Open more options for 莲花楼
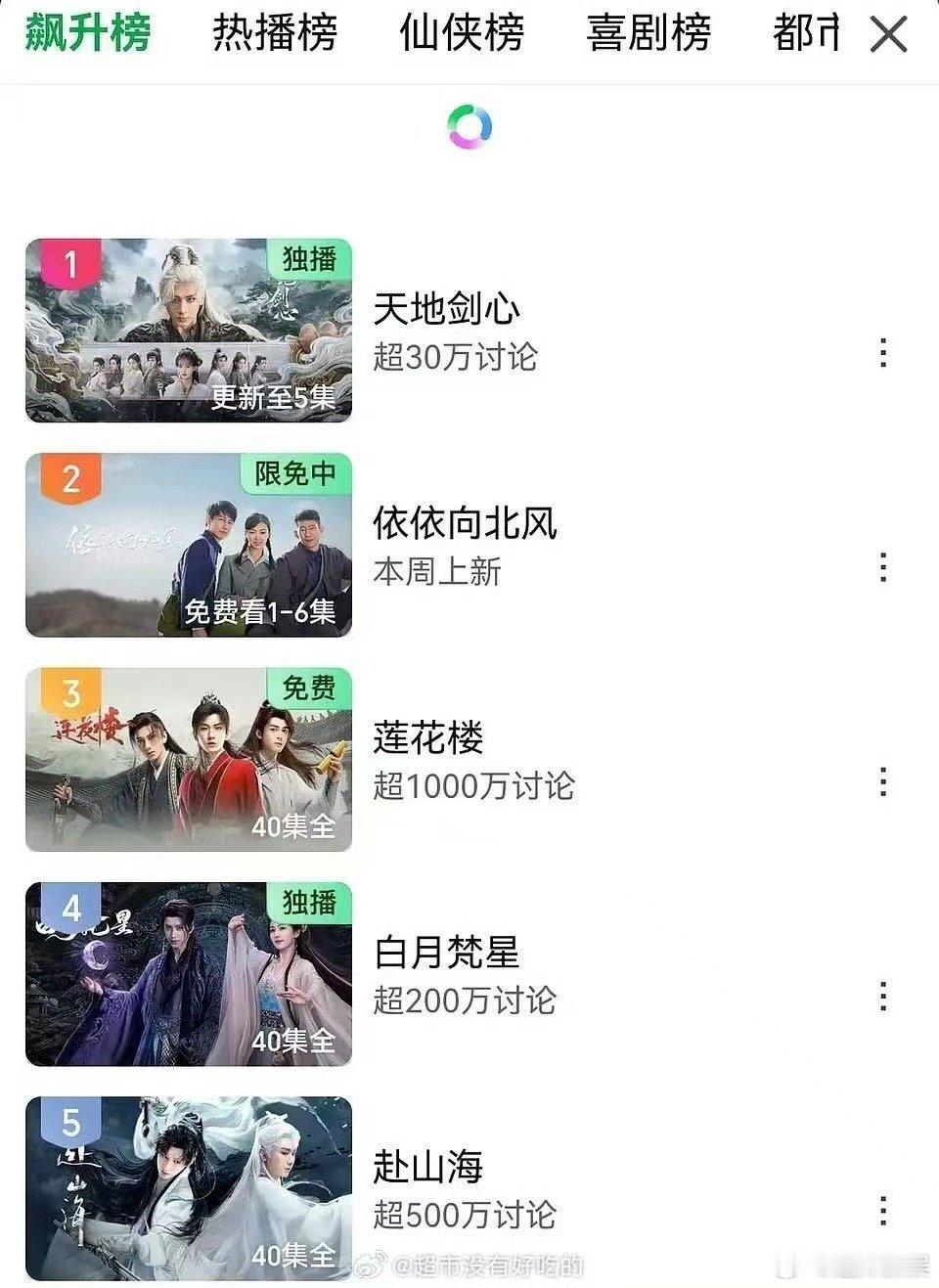 point(883,781)
